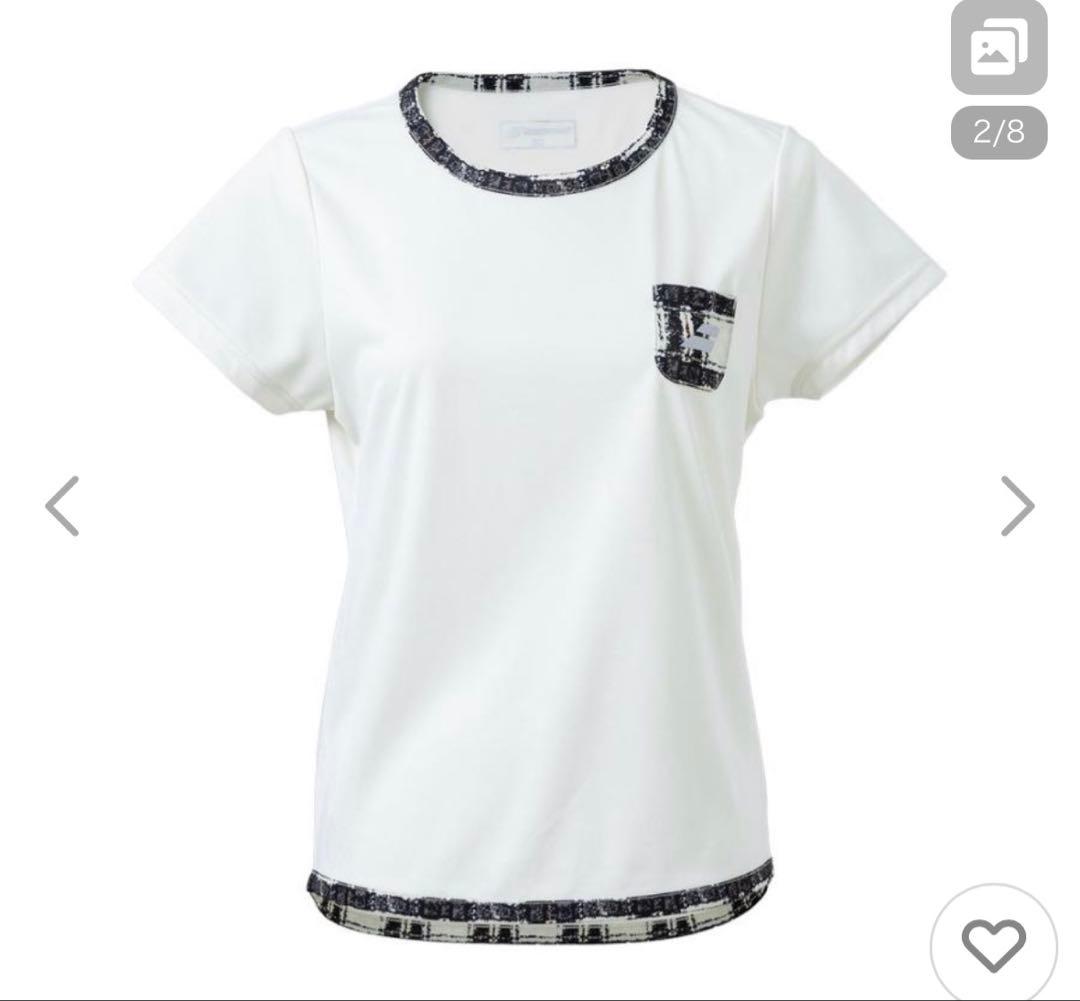Open the image gallery icon
Viewport: 1080px width, 1001px height.
998,48
